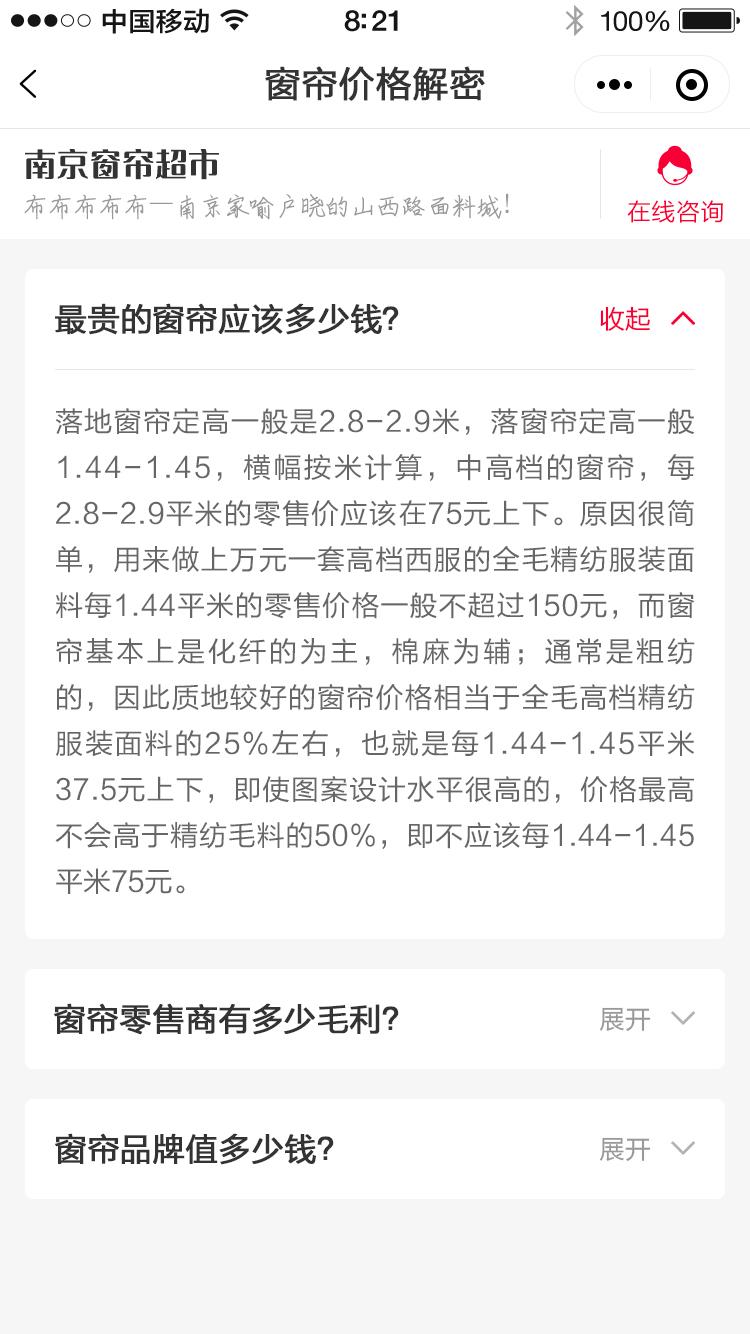This screenshot has width=750, height=1334.
Task: Go back using the top-left arrow
Action: (x=28, y=85)
